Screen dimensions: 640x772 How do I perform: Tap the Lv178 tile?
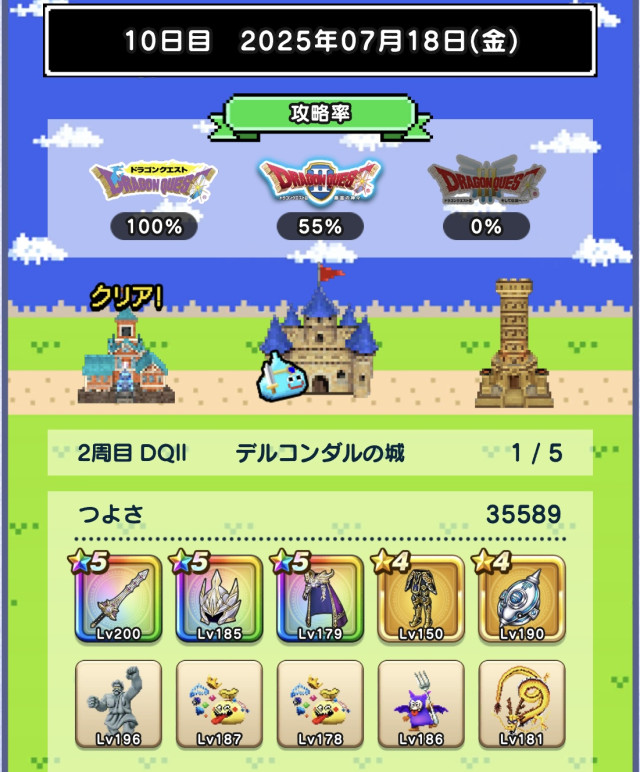click(x=320, y=704)
